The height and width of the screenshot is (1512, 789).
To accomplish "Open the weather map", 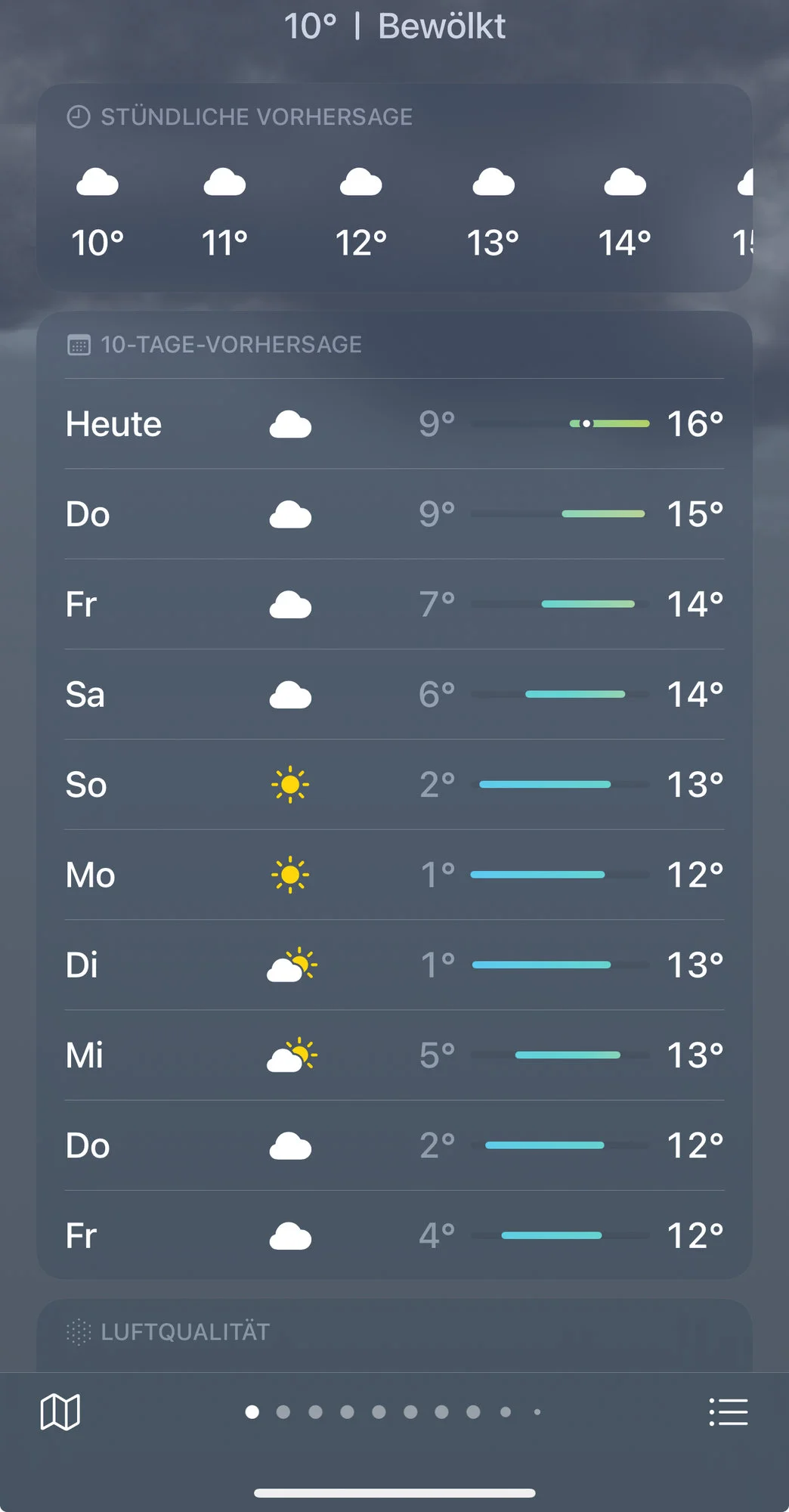I will pos(60,1411).
